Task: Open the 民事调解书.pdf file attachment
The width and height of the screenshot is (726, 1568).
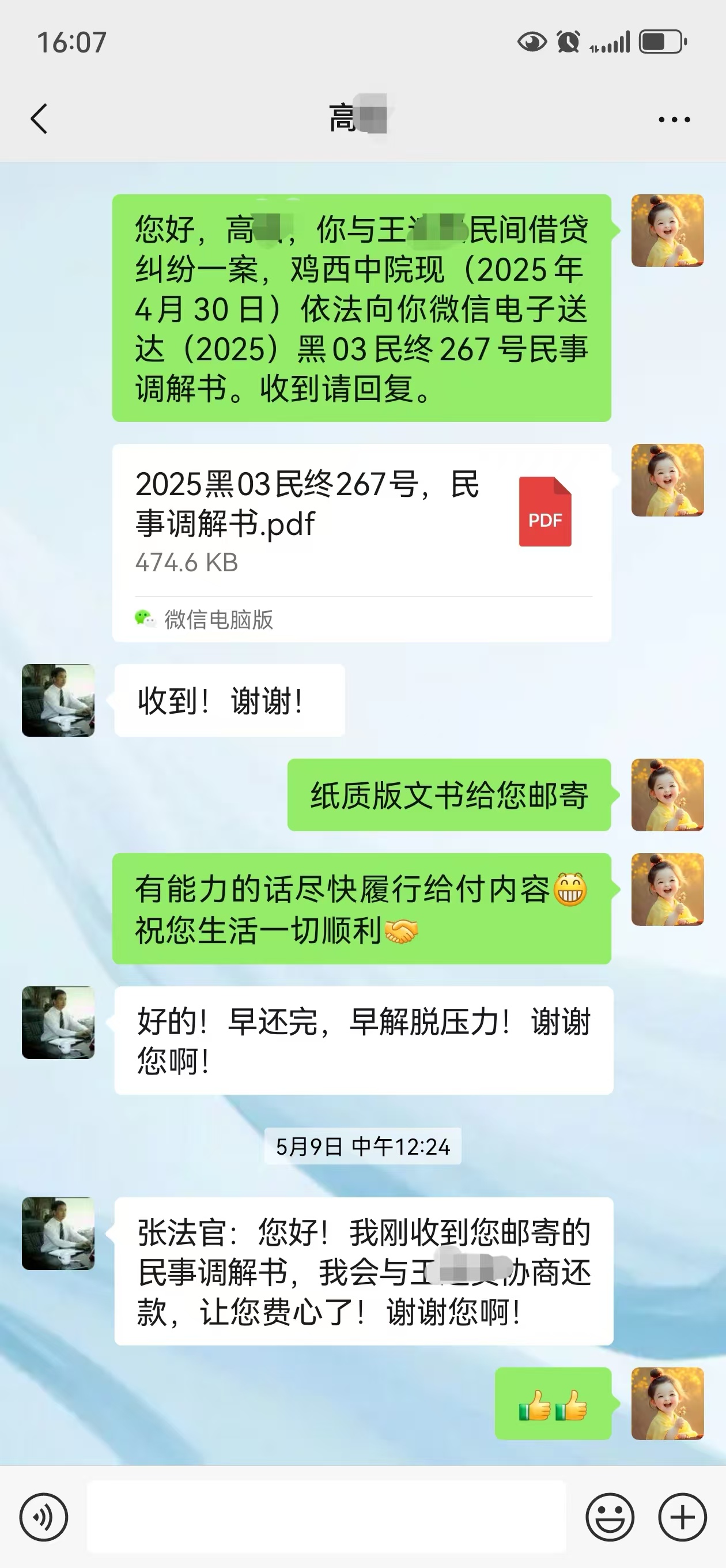Action: click(x=361, y=523)
